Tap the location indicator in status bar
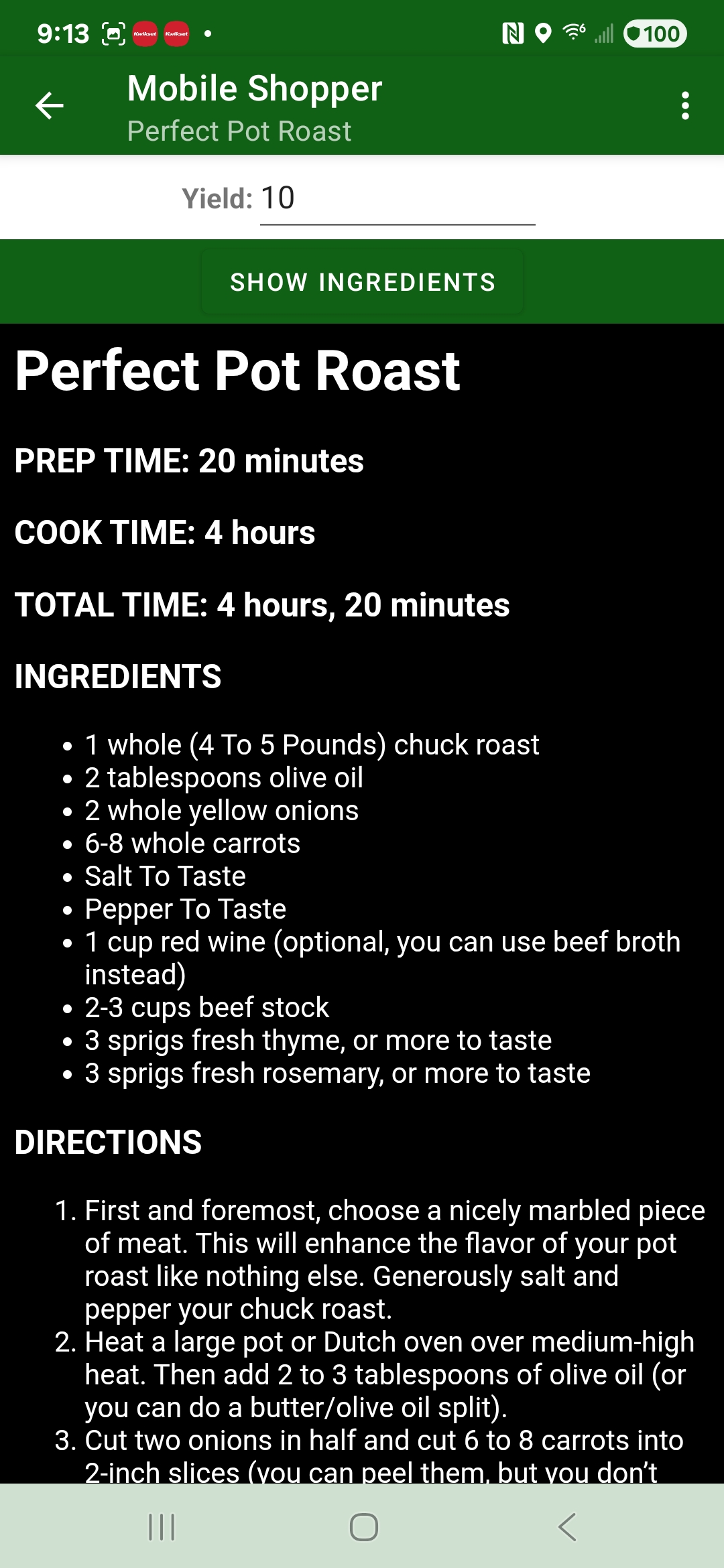 543,32
